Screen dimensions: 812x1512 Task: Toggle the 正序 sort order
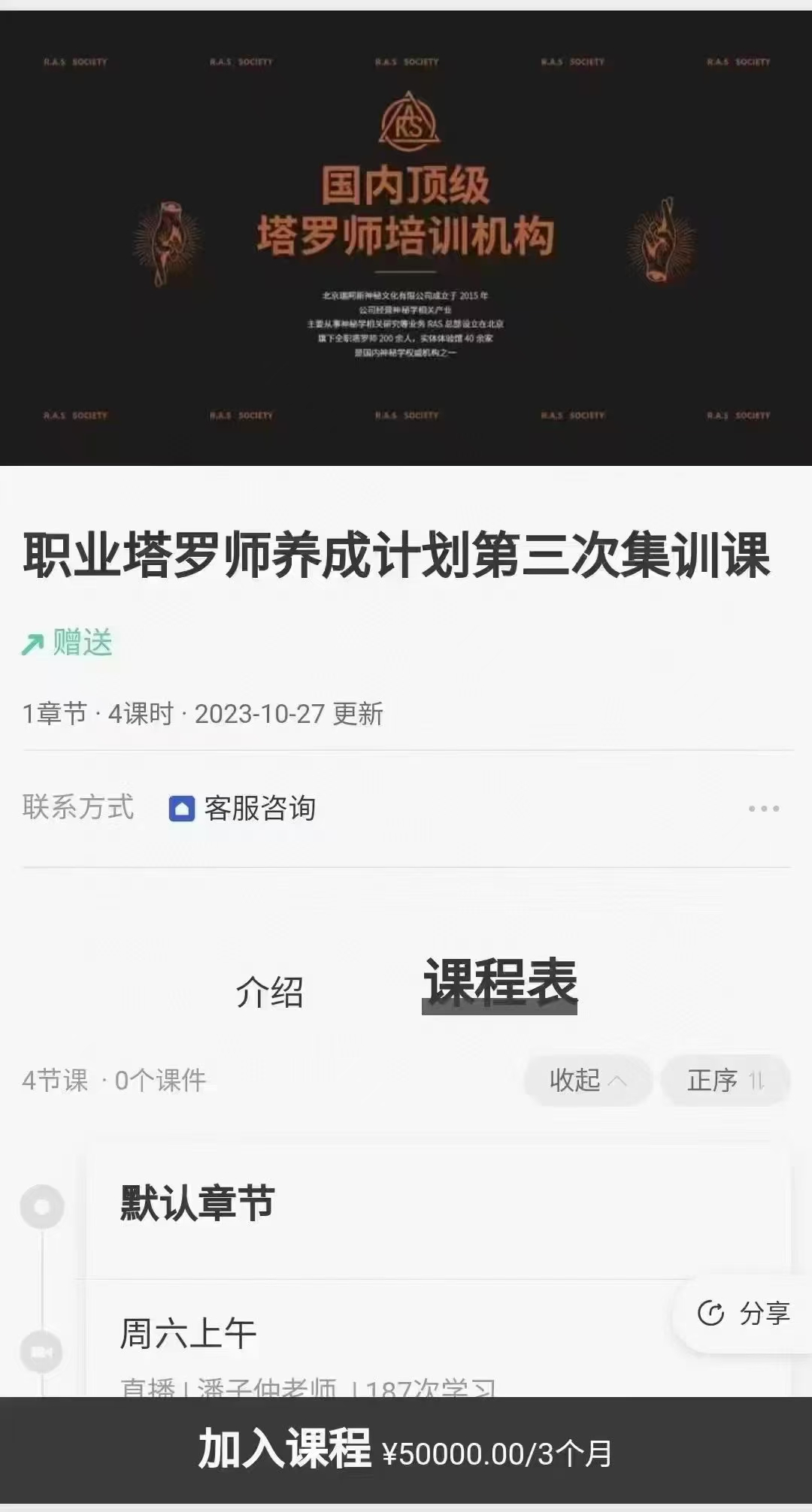(725, 1081)
